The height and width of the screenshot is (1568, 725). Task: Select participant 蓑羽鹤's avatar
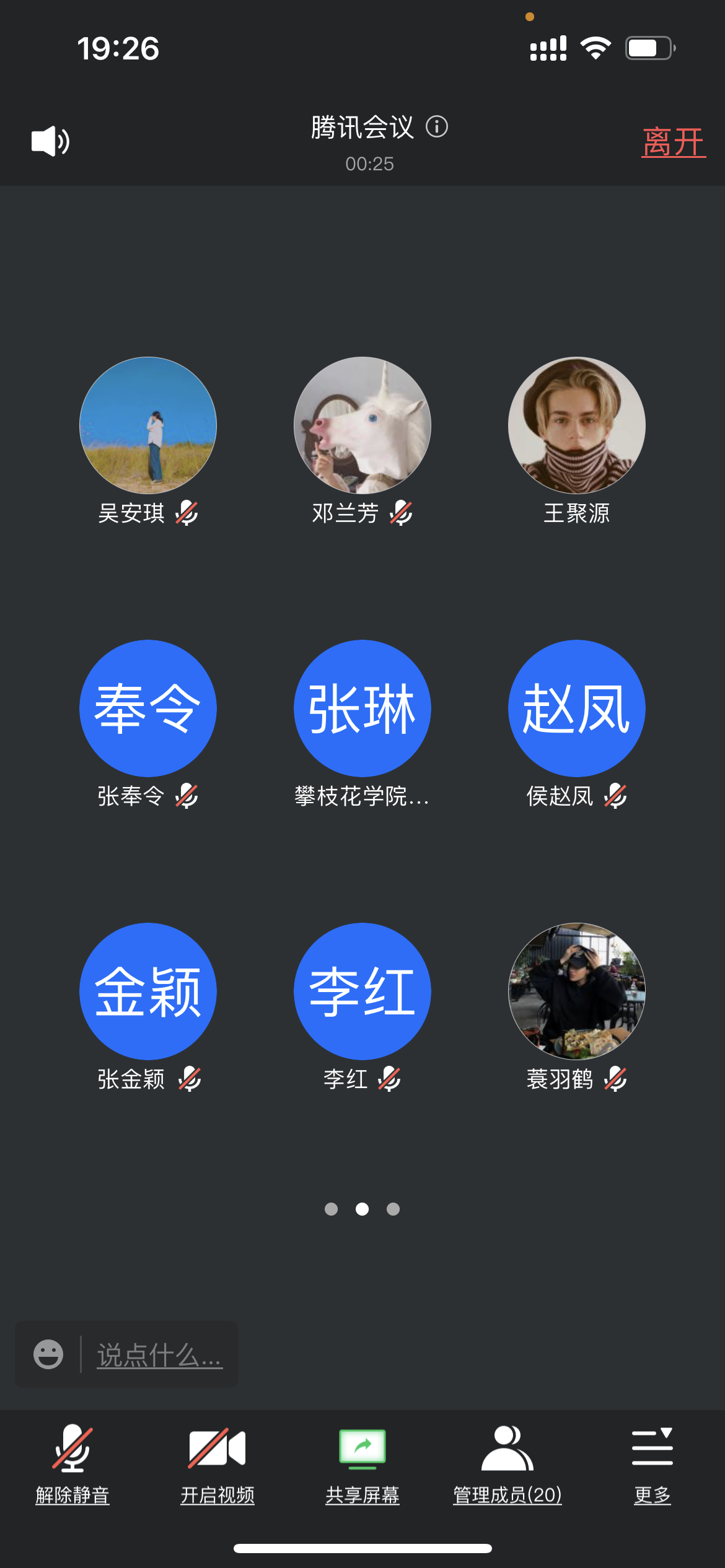[x=577, y=991]
